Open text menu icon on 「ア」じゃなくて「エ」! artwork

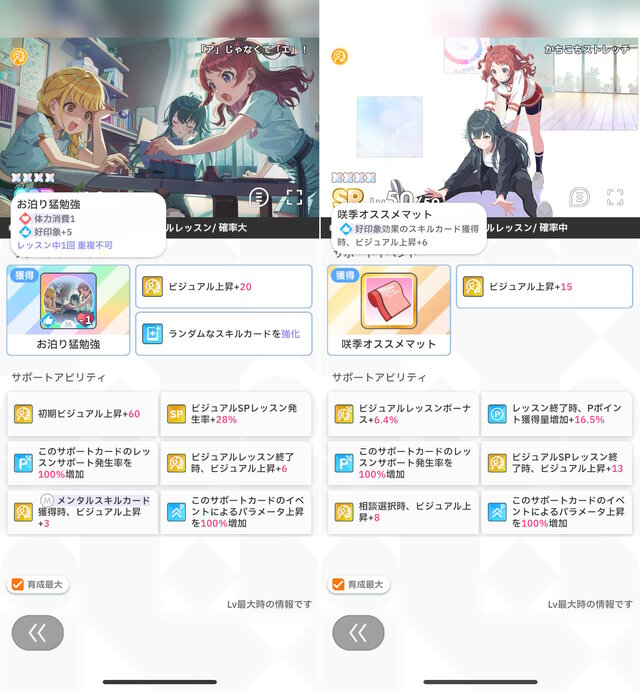pyautogui.click(x=259, y=198)
